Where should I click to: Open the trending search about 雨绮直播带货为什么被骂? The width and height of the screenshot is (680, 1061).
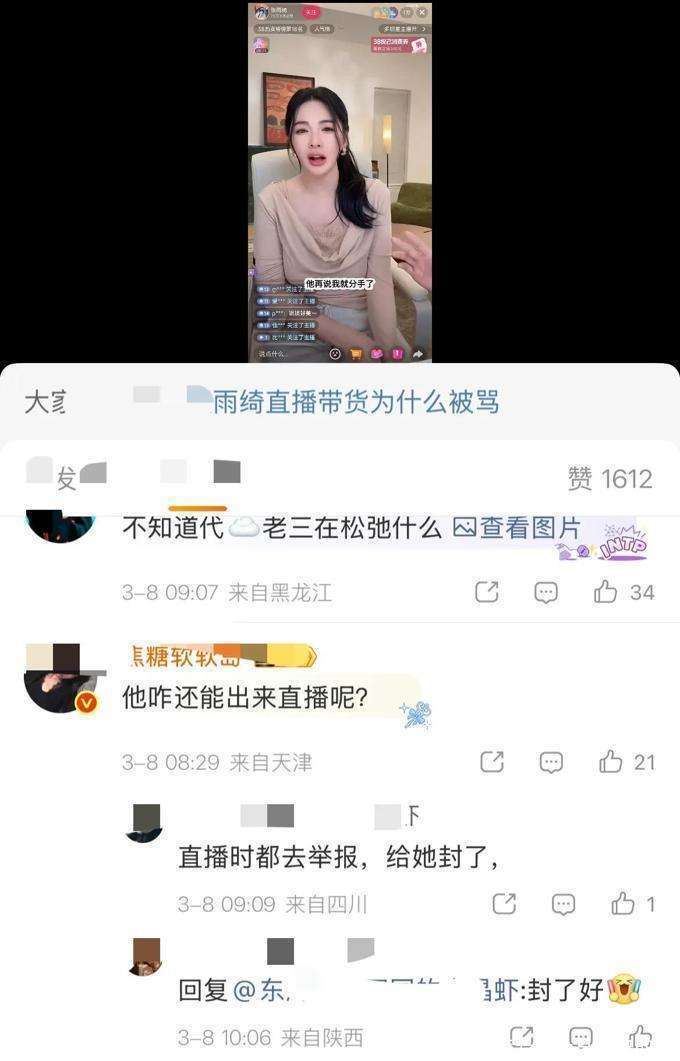click(x=355, y=402)
